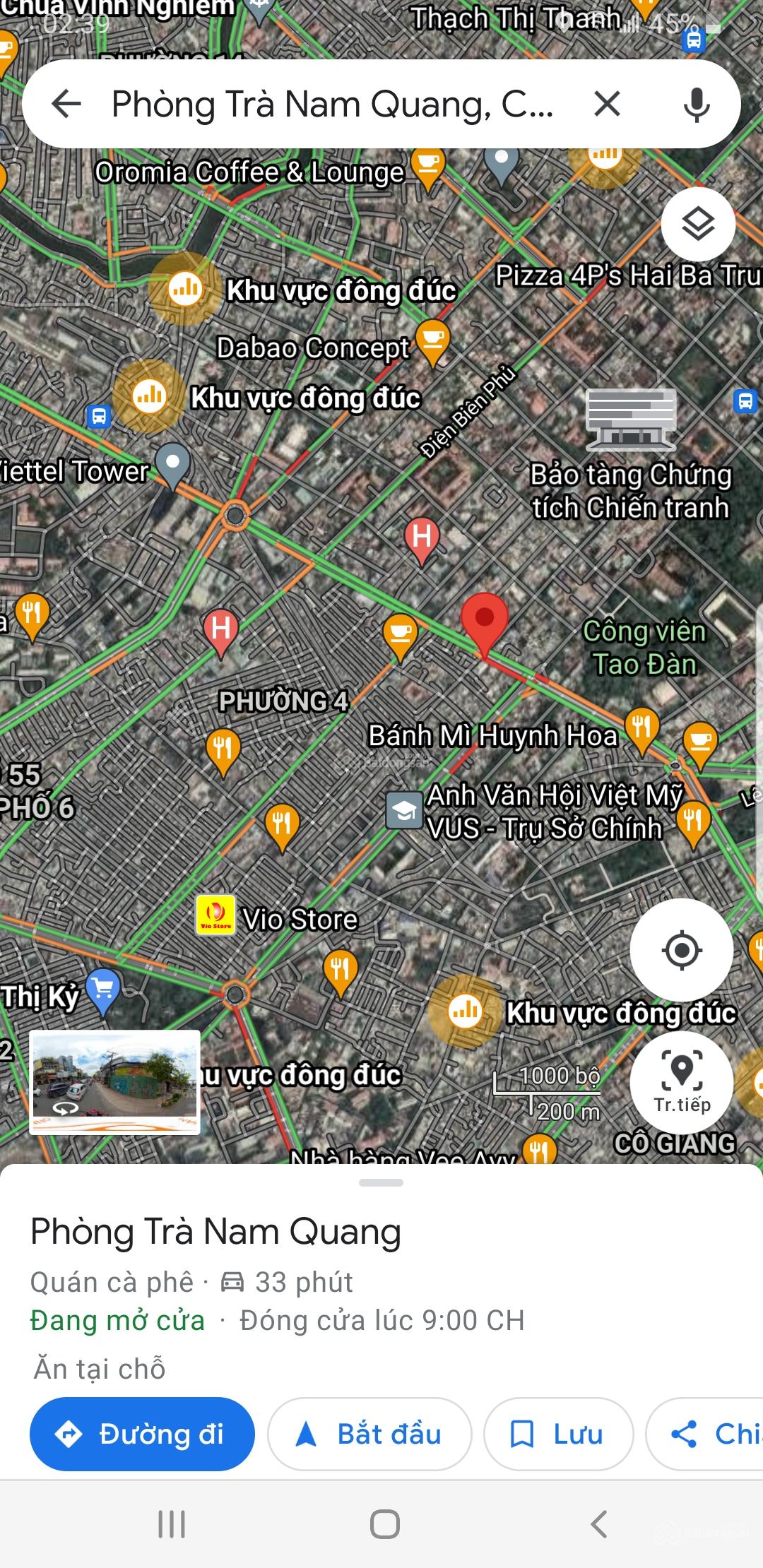
Task: Select the Viettel Tower map marker
Action: pyautogui.click(x=172, y=463)
